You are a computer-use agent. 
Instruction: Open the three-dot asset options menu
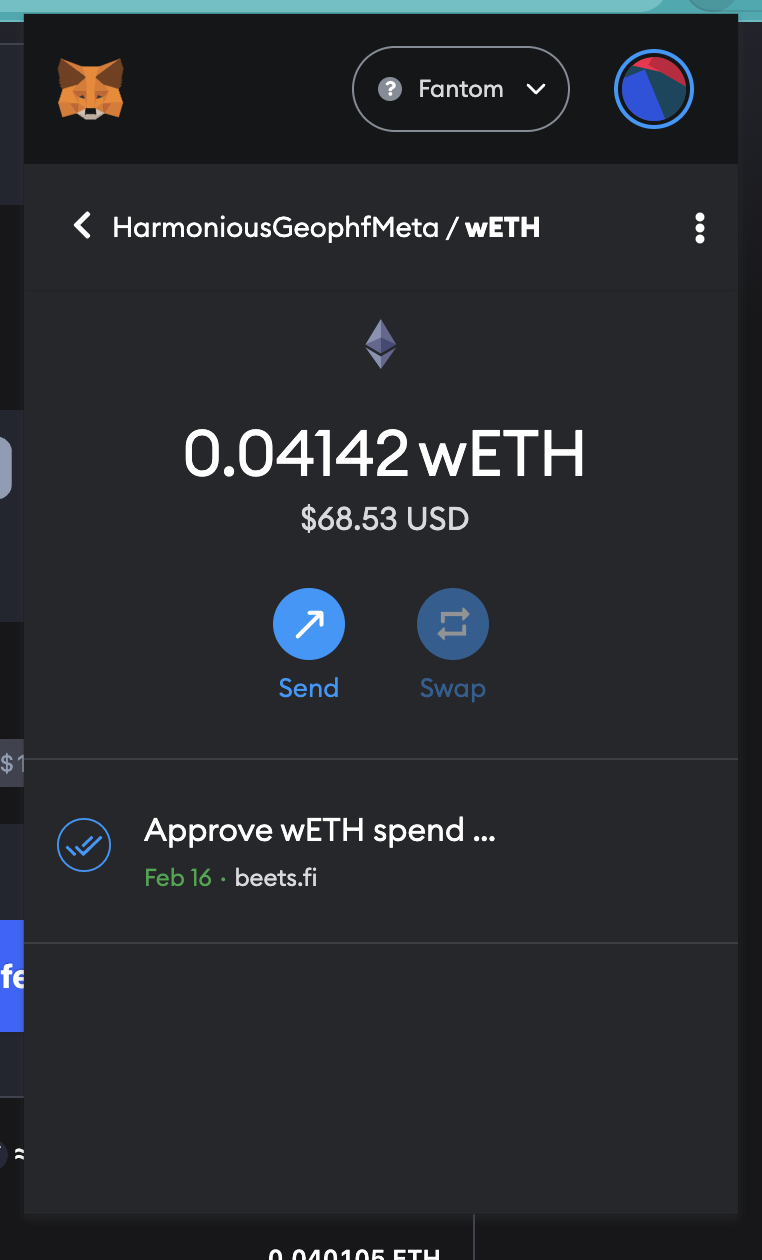tap(699, 228)
